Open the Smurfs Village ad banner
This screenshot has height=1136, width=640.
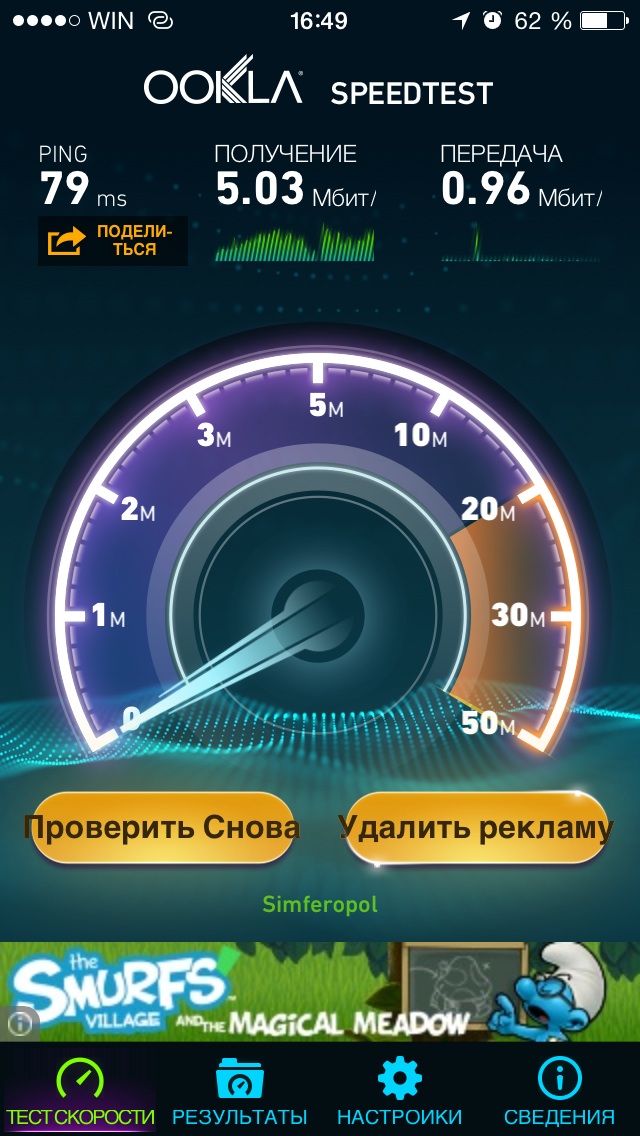[x=320, y=991]
